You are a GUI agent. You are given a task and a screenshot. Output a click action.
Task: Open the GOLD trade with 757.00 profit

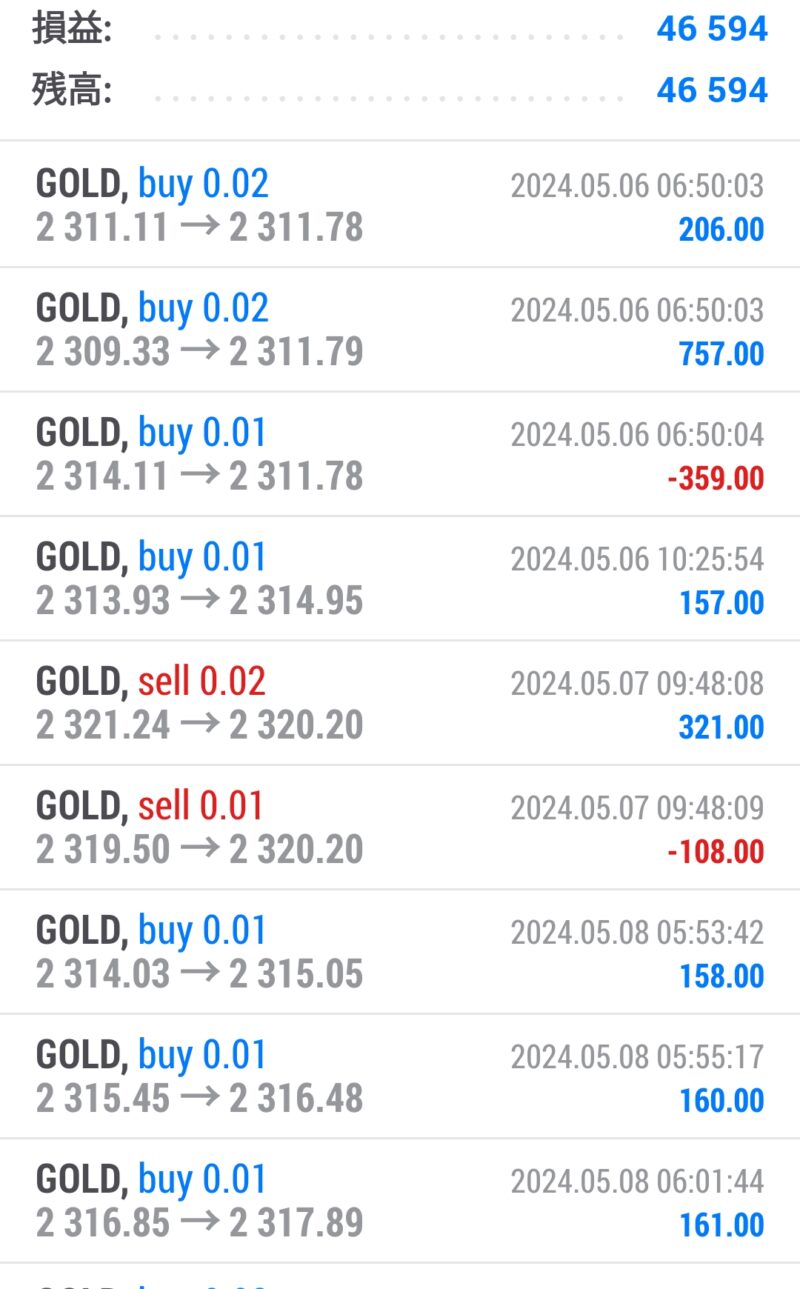(400, 330)
